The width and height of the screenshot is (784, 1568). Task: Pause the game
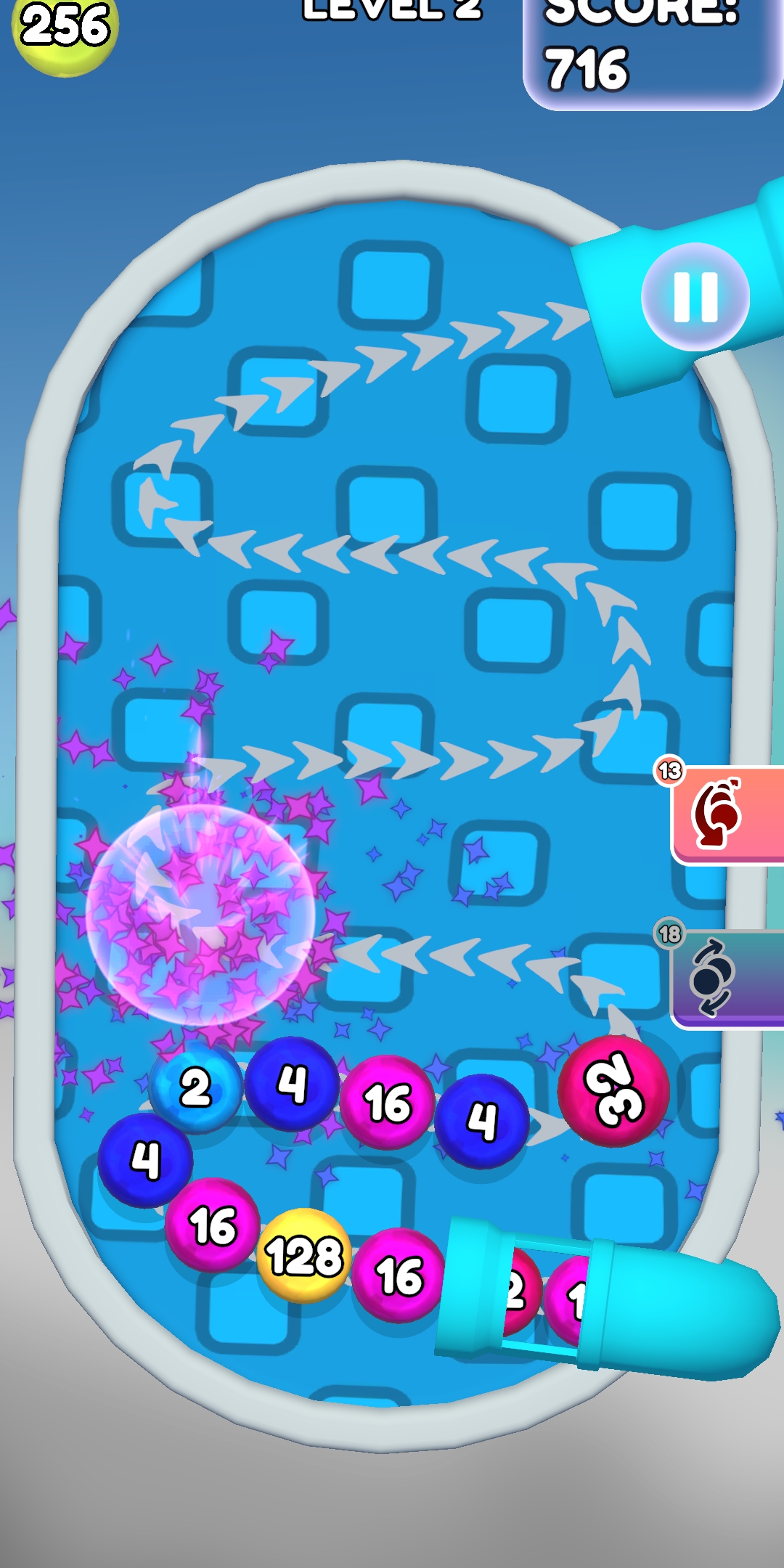pos(695,297)
